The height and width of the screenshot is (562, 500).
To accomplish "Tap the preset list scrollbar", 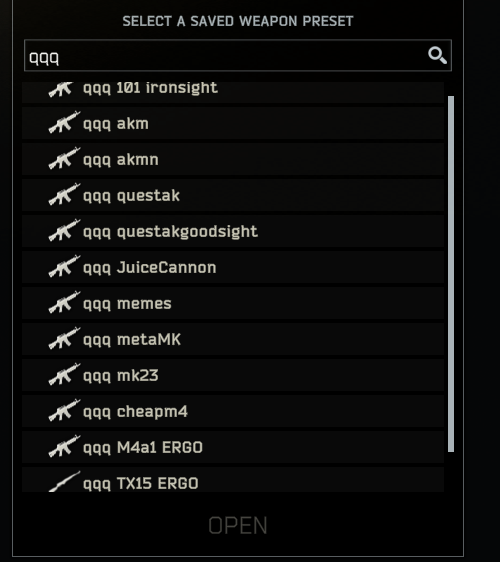I will tap(451, 274).
